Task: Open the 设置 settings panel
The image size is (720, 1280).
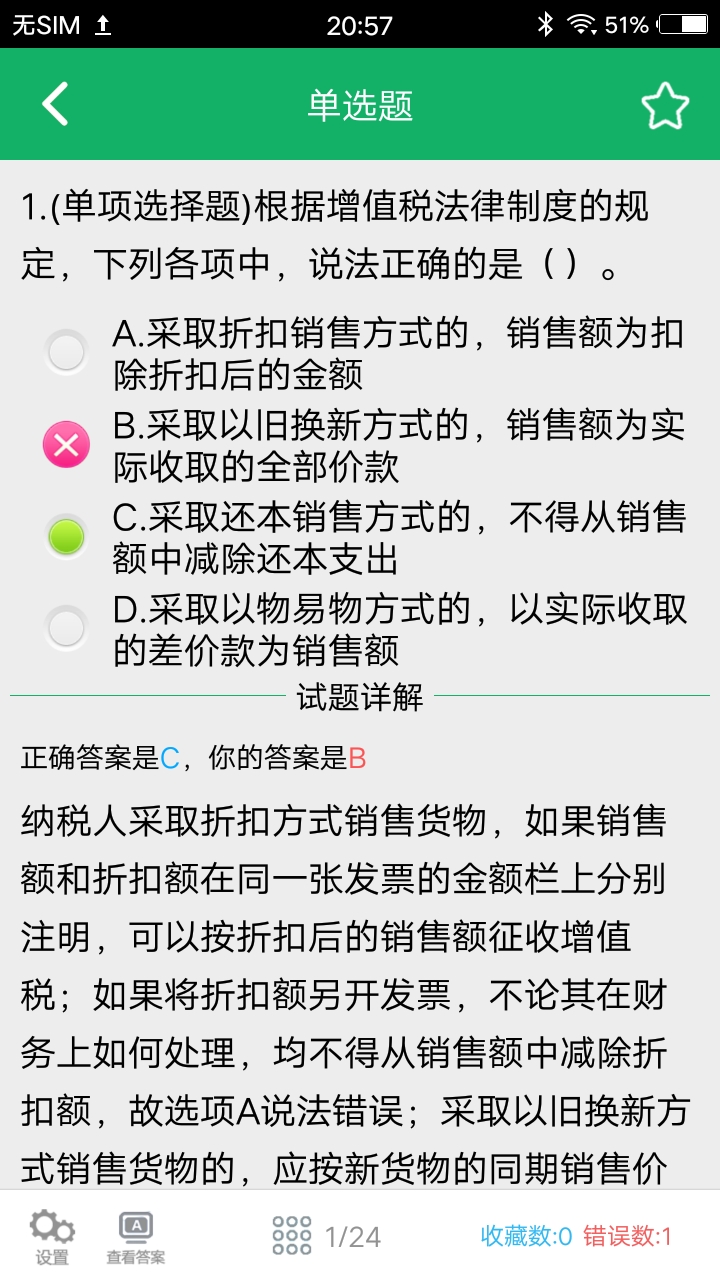Action: point(52,1235)
